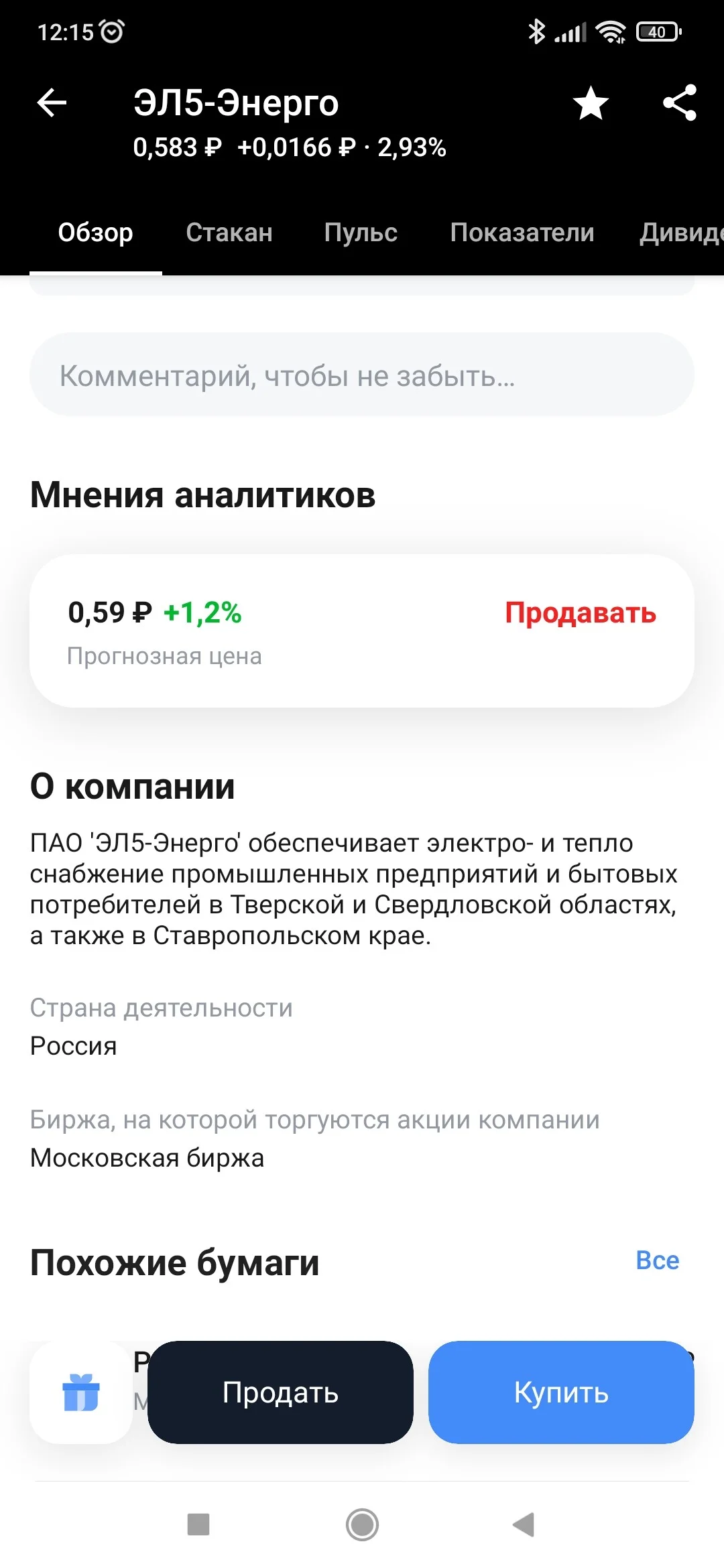Open recent apps from navigation bar
Image resolution: width=724 pixels, height=1568 pixels.
coord(198,1524)
